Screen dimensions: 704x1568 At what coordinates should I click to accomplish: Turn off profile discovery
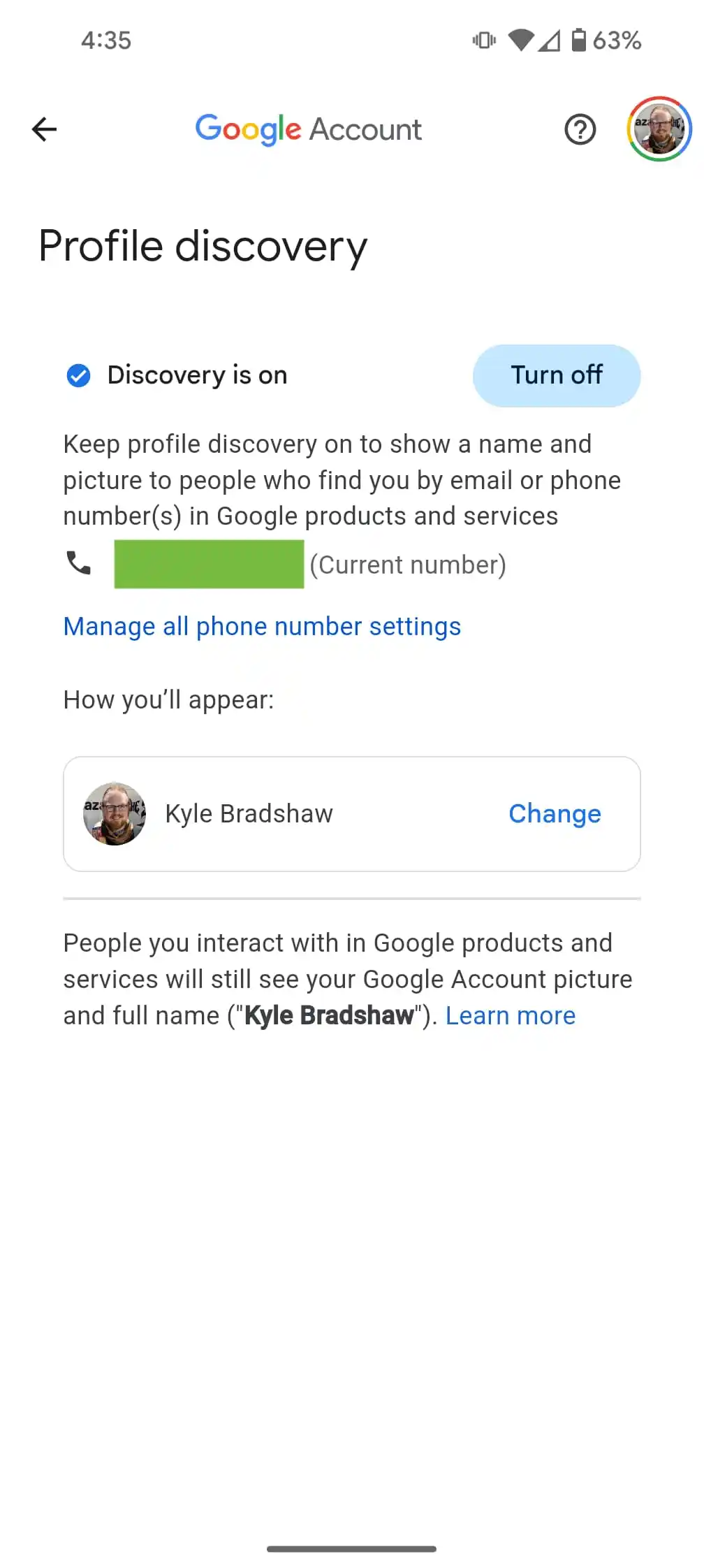[556, 375]
